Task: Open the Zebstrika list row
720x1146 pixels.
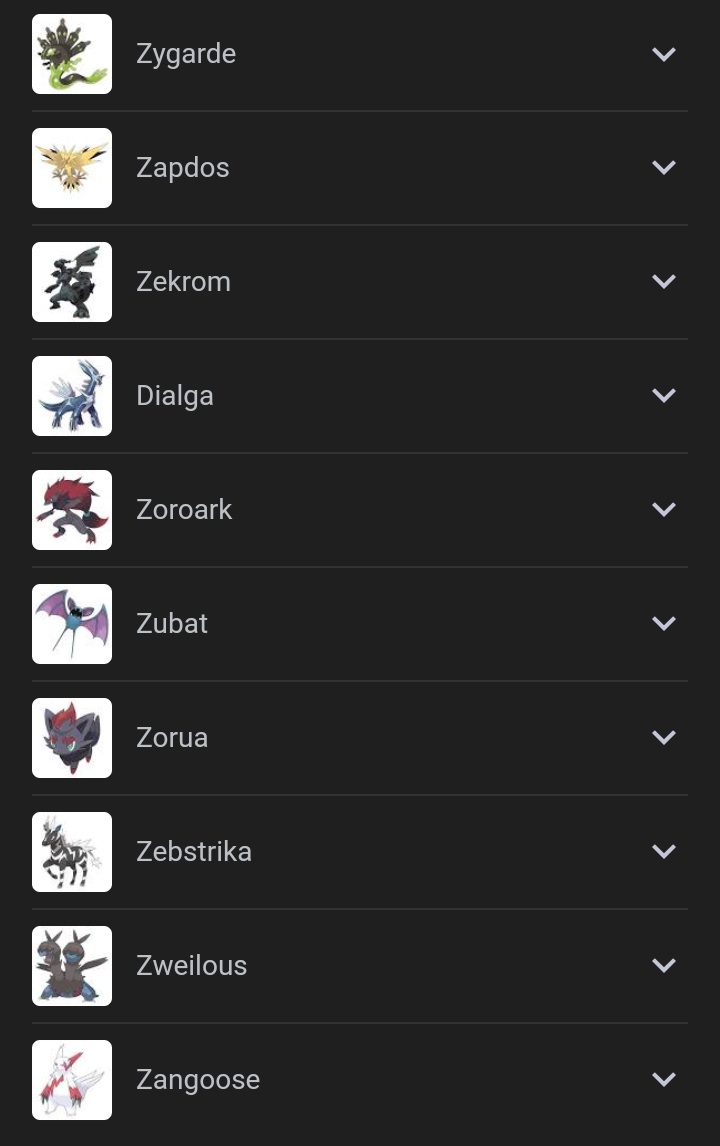Action: click(x=360, y=852)
